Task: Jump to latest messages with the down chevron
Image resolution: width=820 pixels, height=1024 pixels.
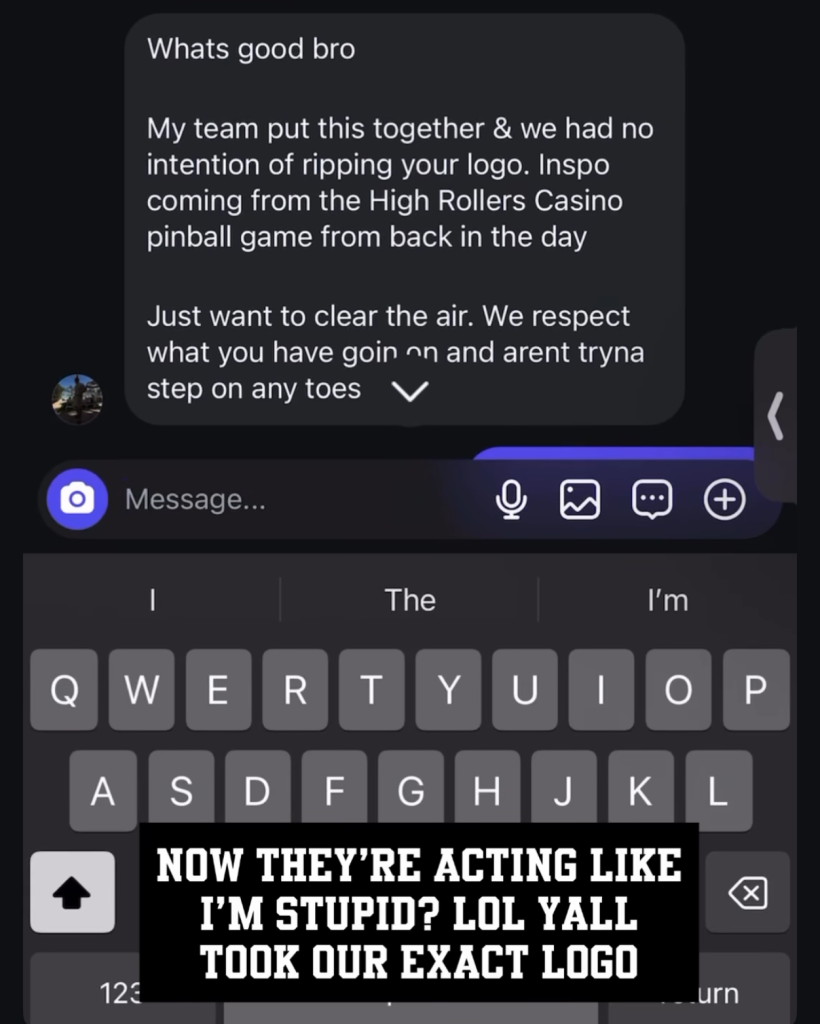Action: point(410,391)
